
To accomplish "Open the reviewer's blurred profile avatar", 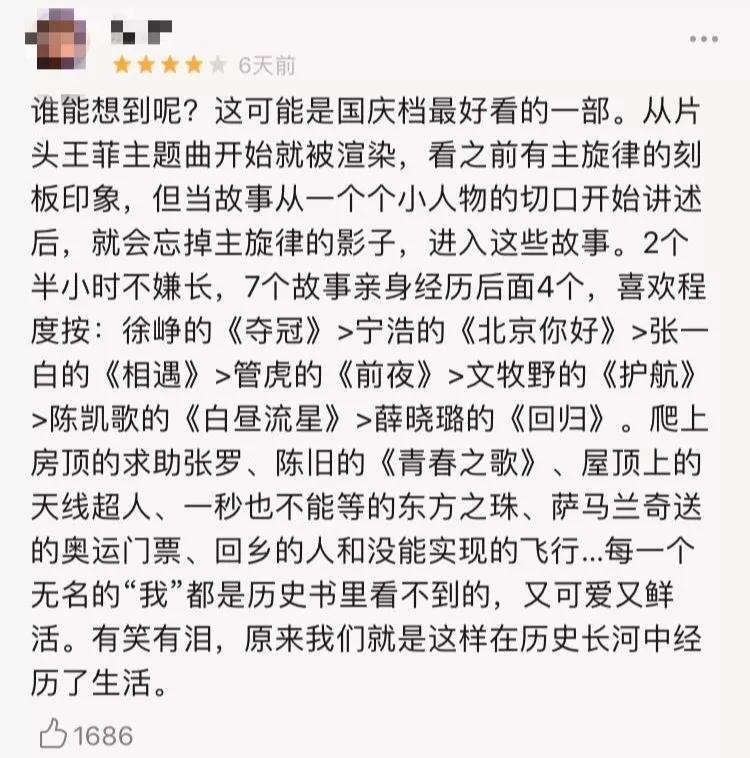I will pyautogui.click(x=57, y=39).
